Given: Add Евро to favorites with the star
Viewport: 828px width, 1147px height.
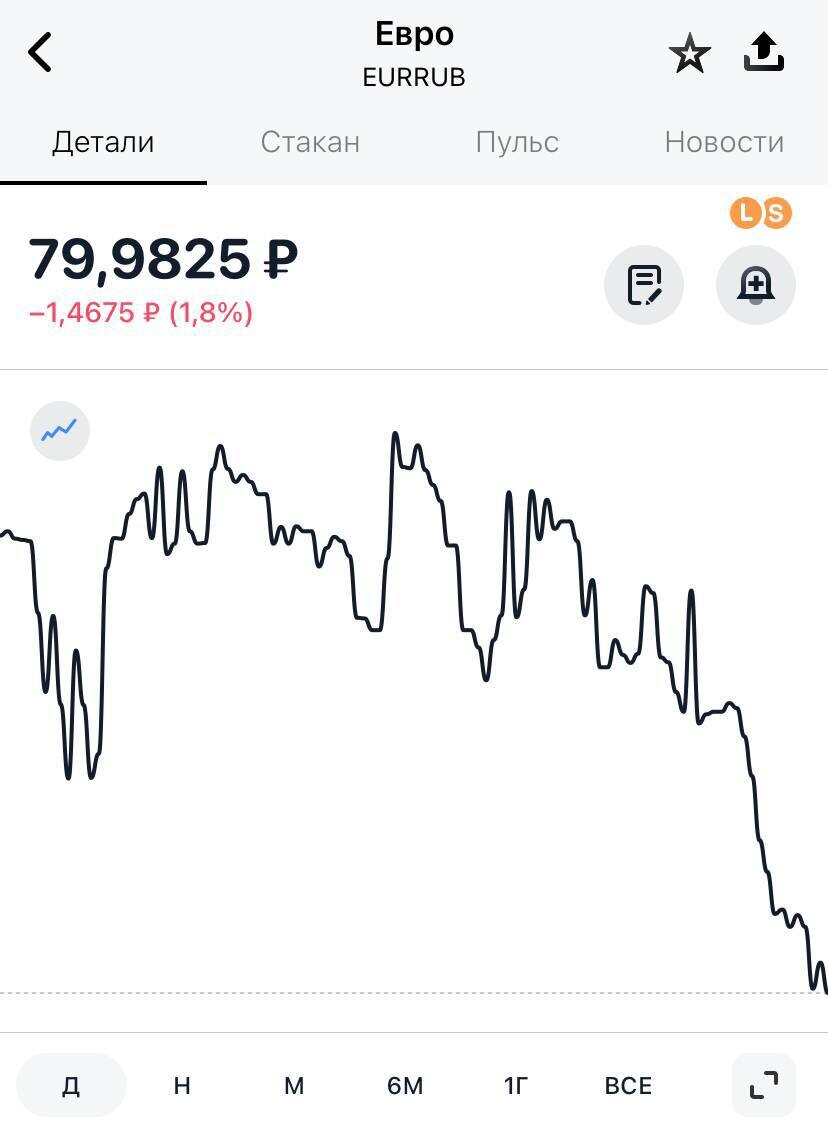Looking at the screenshot, I should point(689,53).
